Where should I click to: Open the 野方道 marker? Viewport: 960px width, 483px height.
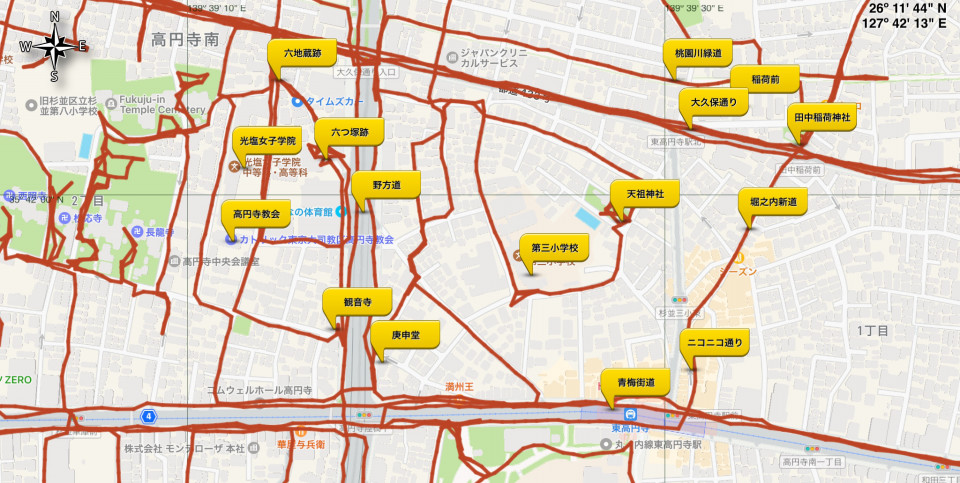click(x=386, y=185)
